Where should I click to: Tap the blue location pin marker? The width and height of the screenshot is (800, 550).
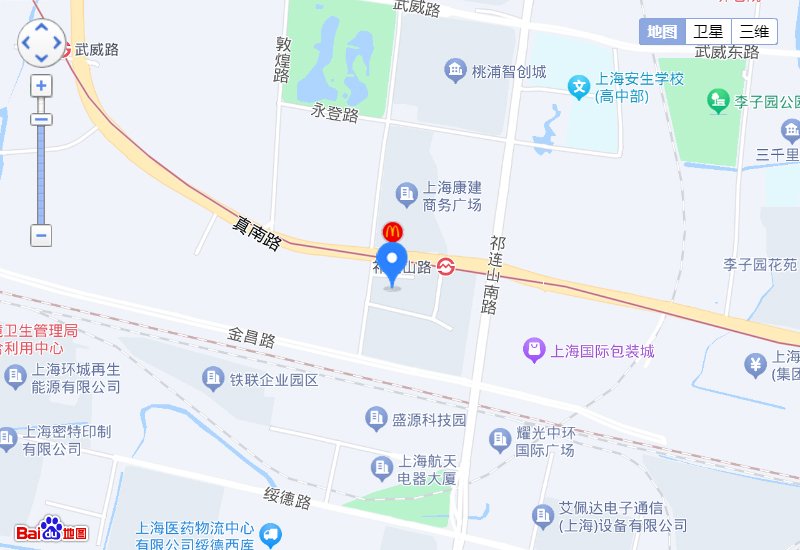coord(391,262)
